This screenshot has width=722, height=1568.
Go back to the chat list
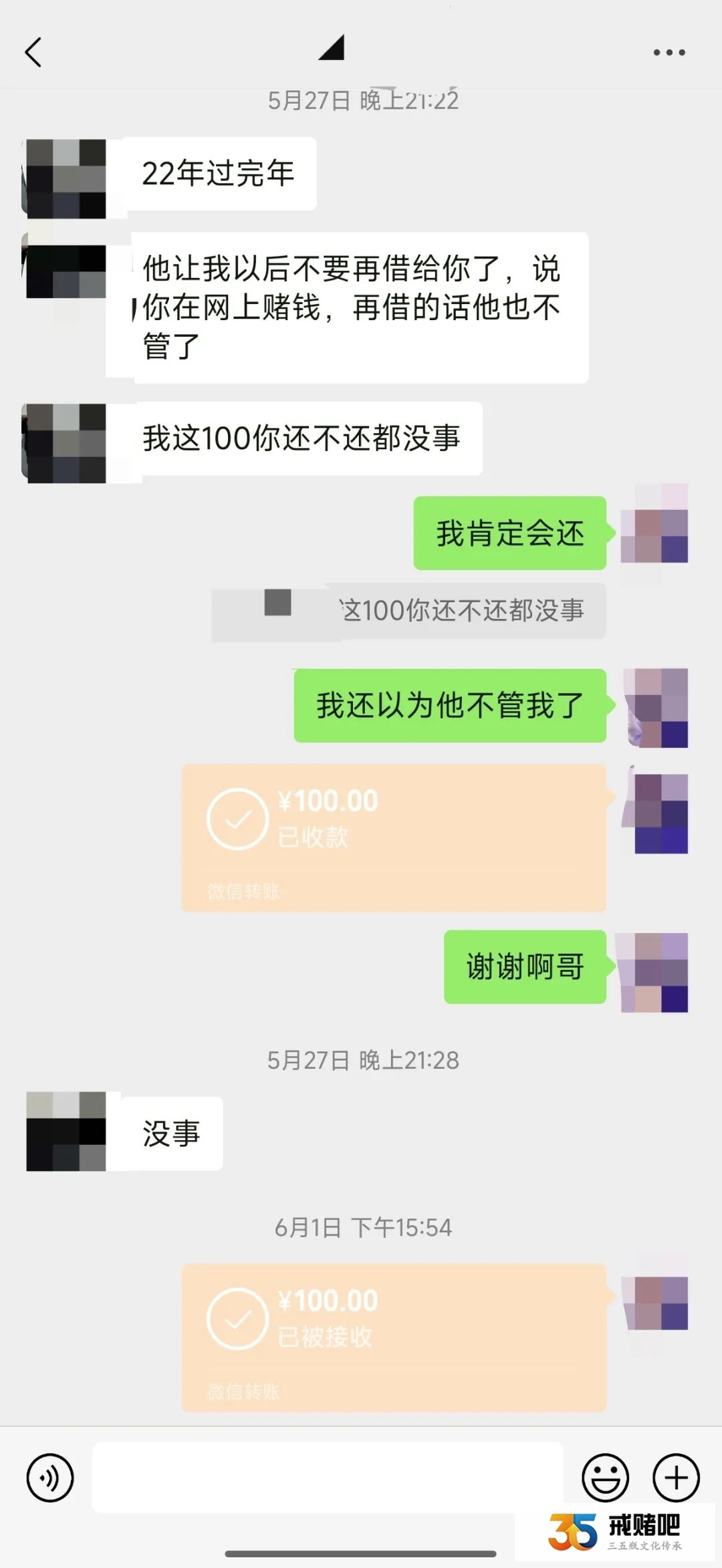click(x=33, y=52)
